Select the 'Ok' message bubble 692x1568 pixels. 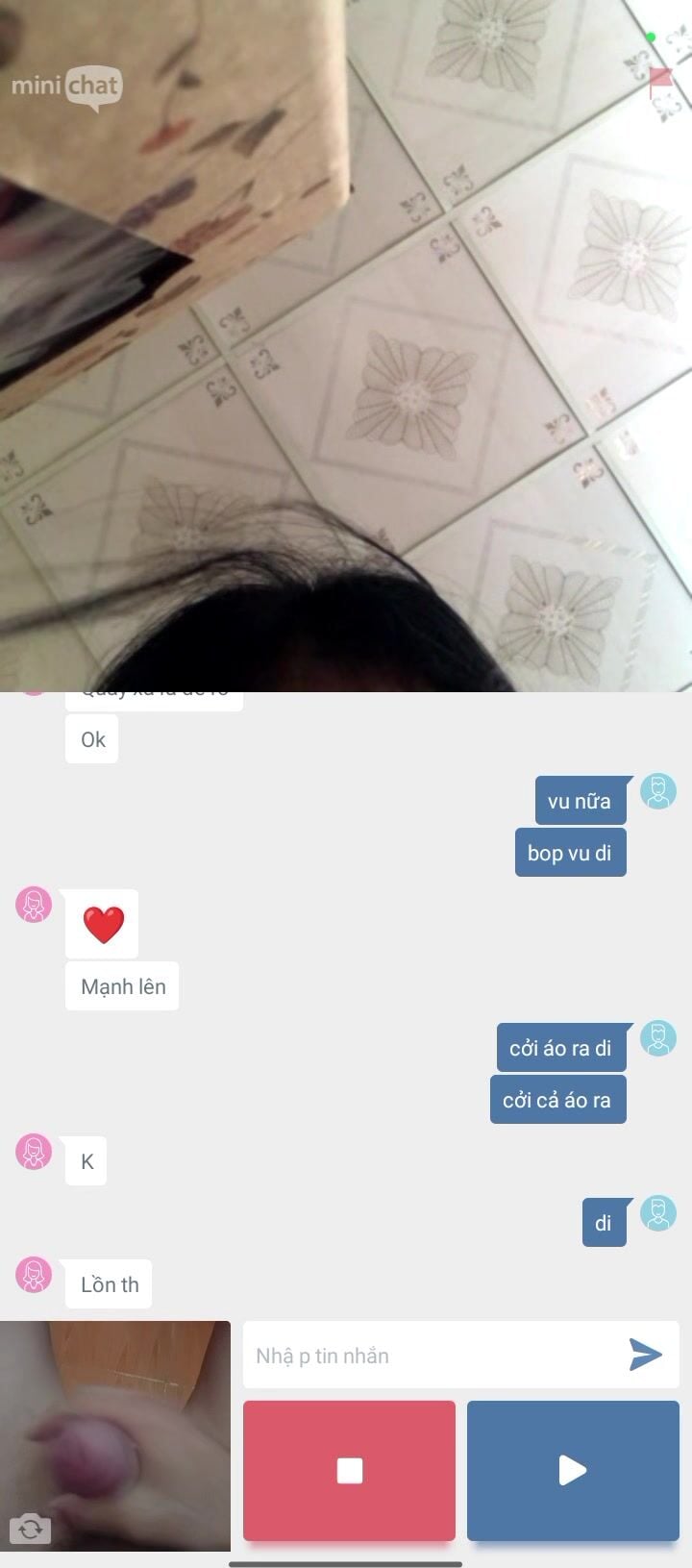tap(91, 738)
